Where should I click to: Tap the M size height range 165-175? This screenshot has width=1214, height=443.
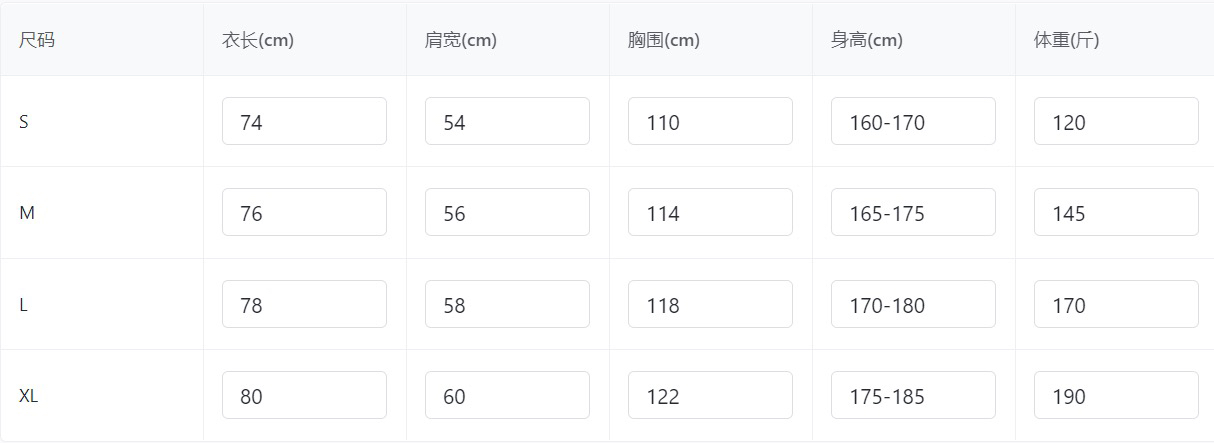pyautogui.click(x=913, y=212)
